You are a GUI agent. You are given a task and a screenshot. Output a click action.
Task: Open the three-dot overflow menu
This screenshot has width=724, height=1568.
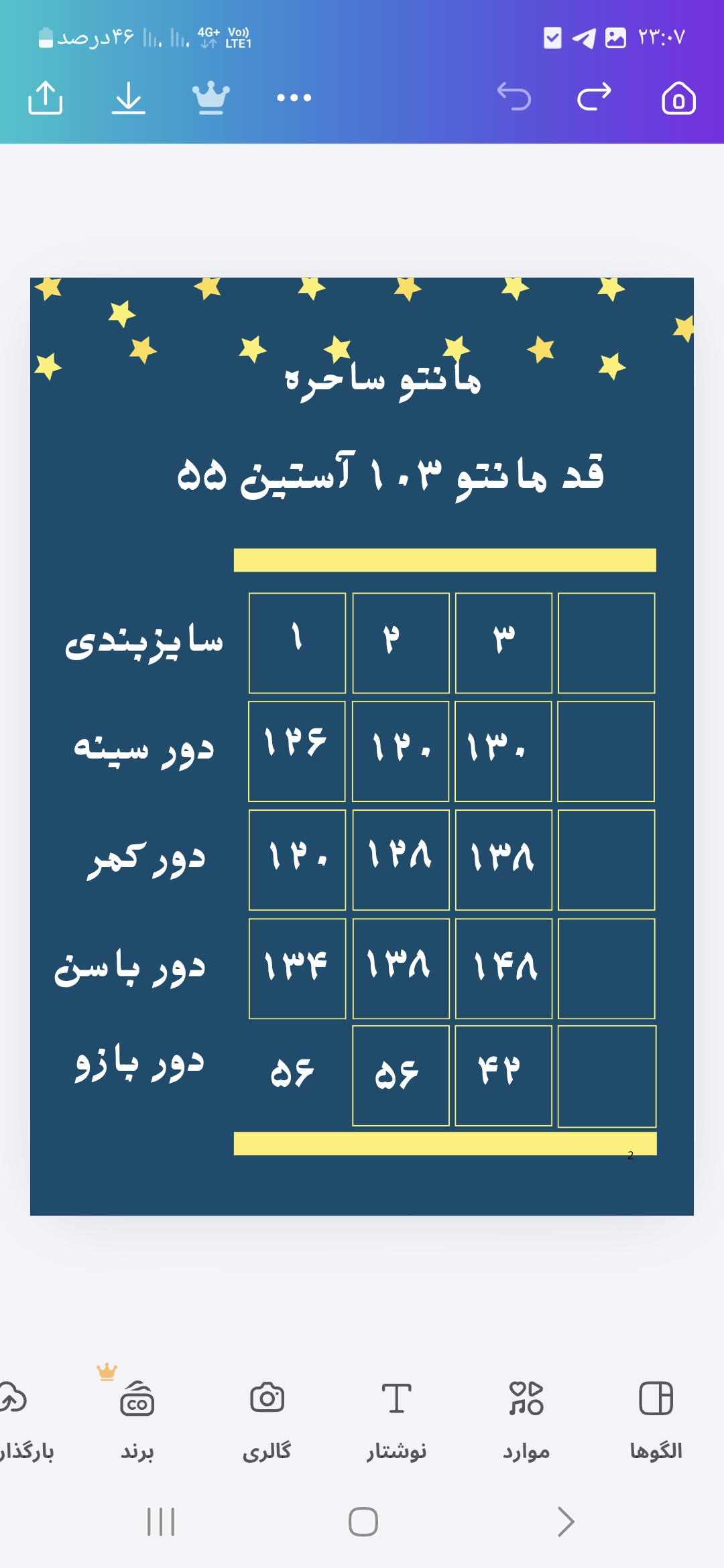(294, 98)
